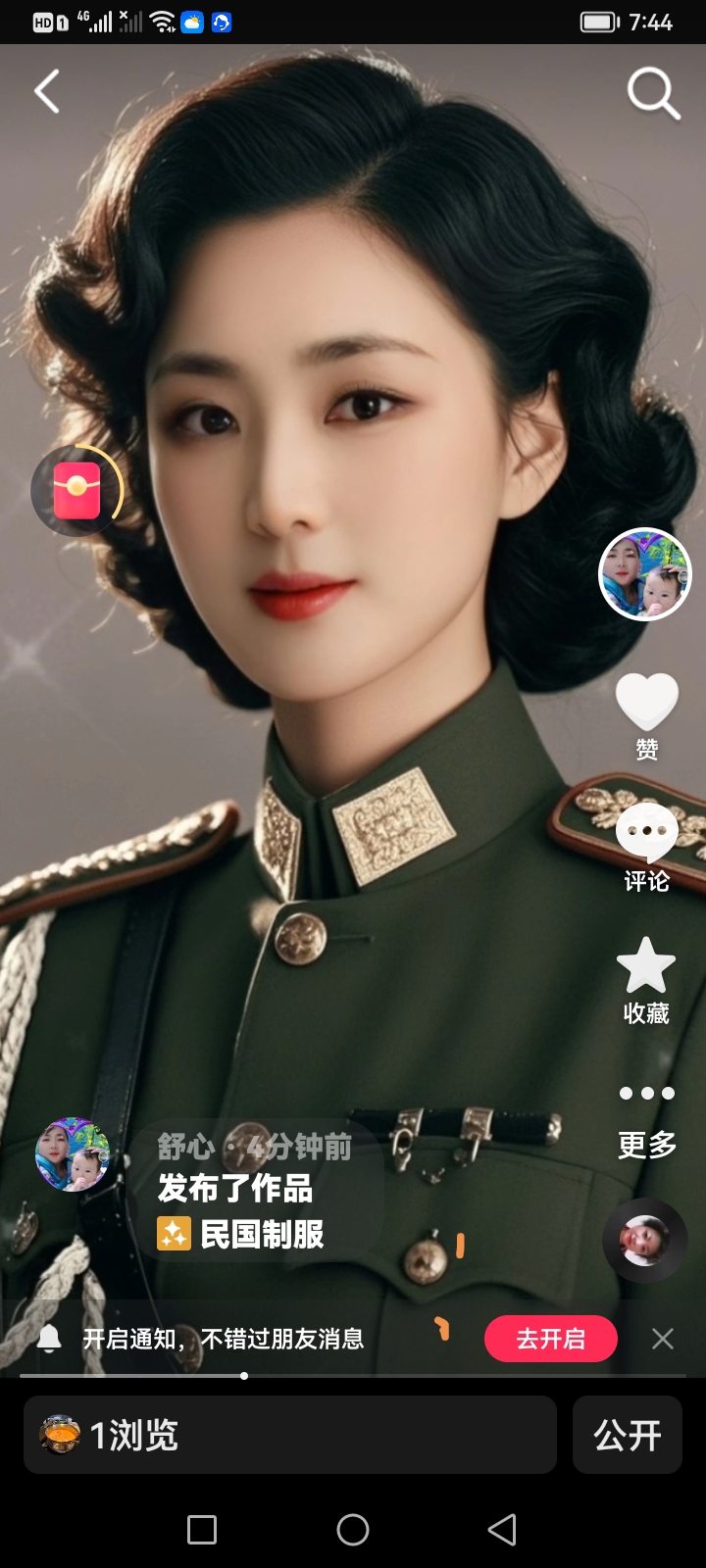Open the red envelope reward widget
706x1568 pixels.
tap(77, 490)
